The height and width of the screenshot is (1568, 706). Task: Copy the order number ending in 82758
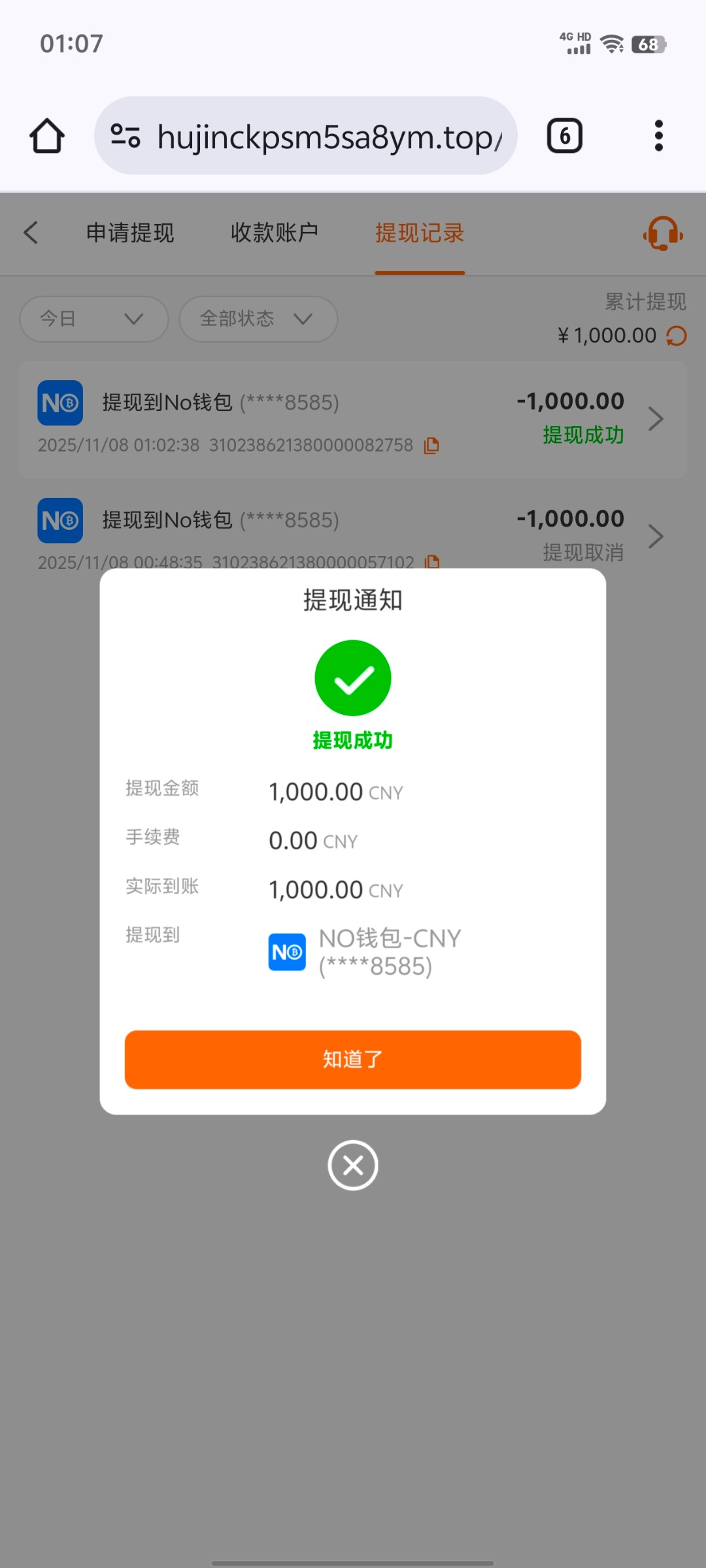431,446
